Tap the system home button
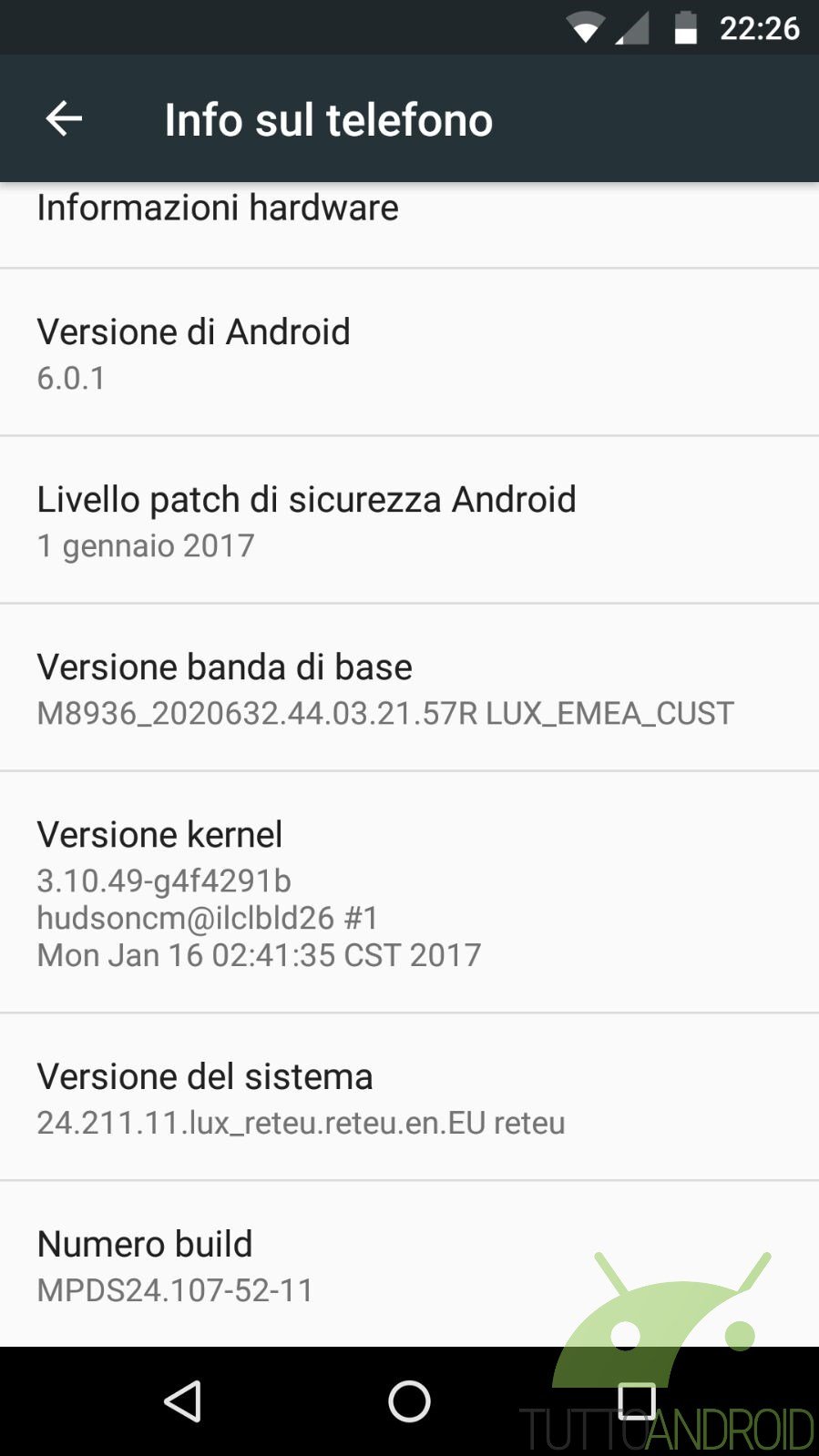Image resolution: width=819 pixels, height=1456 pixels. (x=409, y=1401)
